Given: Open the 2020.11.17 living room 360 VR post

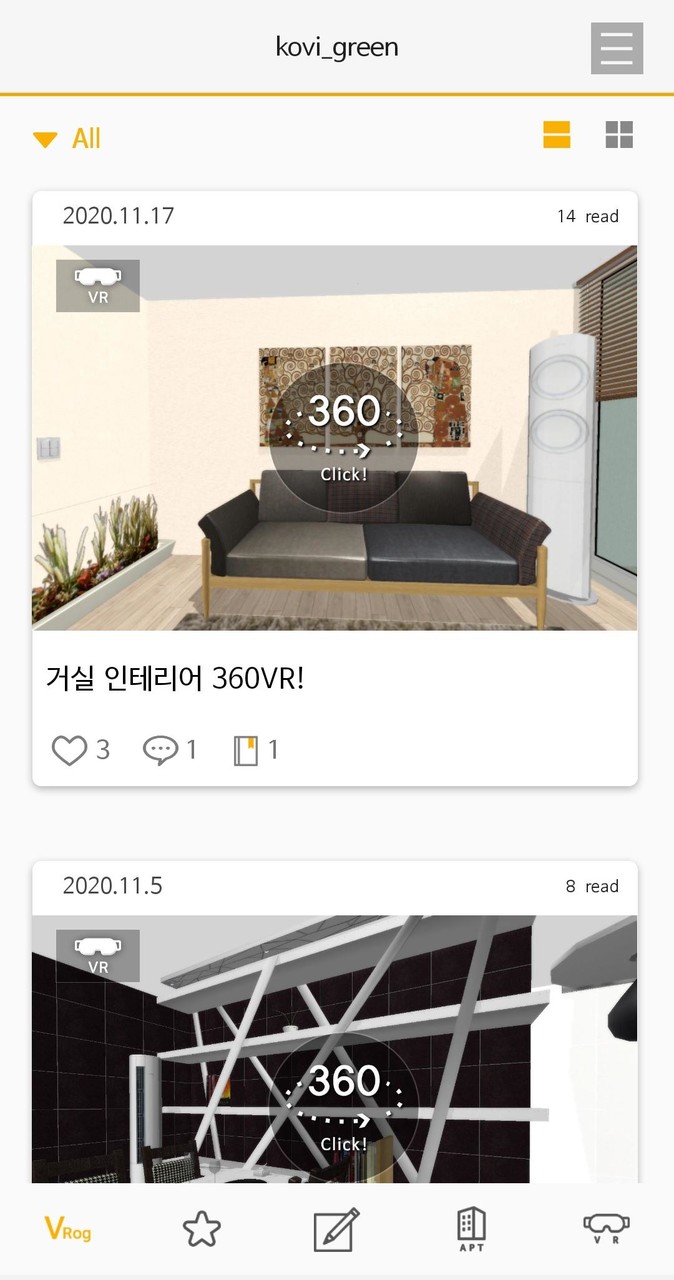Looking at the screenshot, I should coord(335,438).
